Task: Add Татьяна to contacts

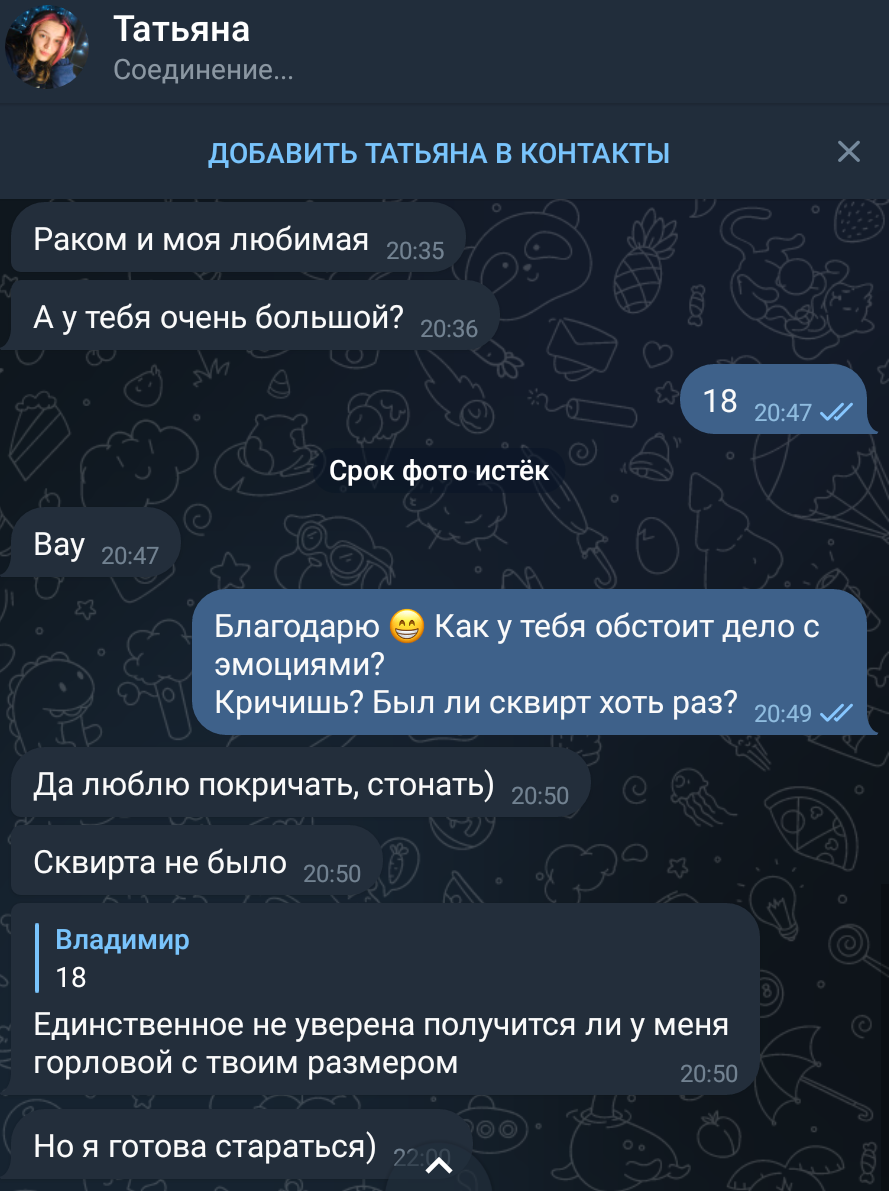Action: pyautogui.click(x=438, y=153)
